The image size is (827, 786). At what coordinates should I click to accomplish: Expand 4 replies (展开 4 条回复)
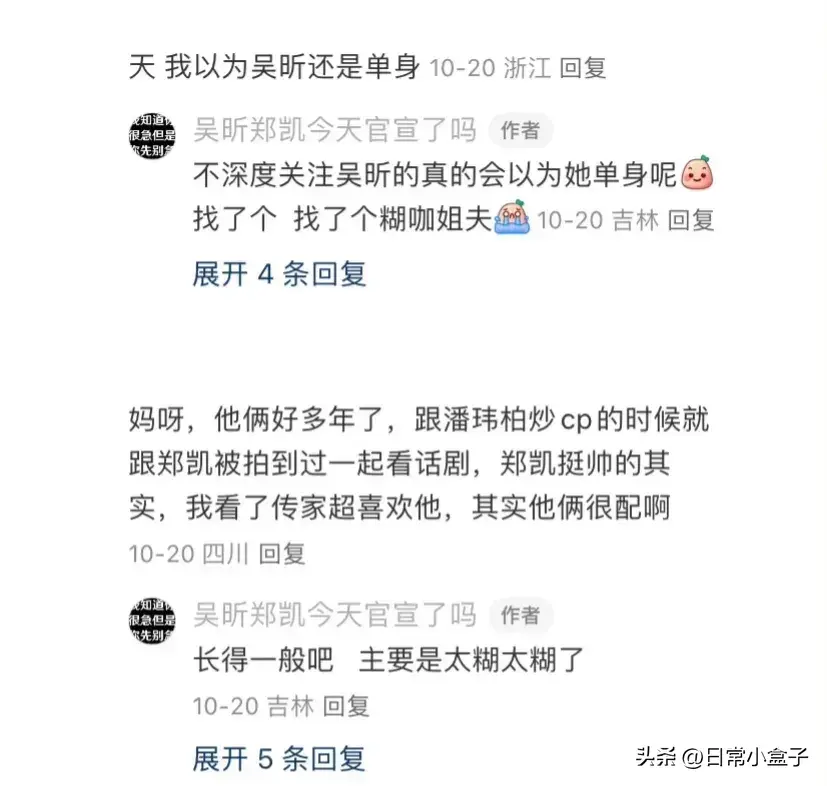[279, 274]
